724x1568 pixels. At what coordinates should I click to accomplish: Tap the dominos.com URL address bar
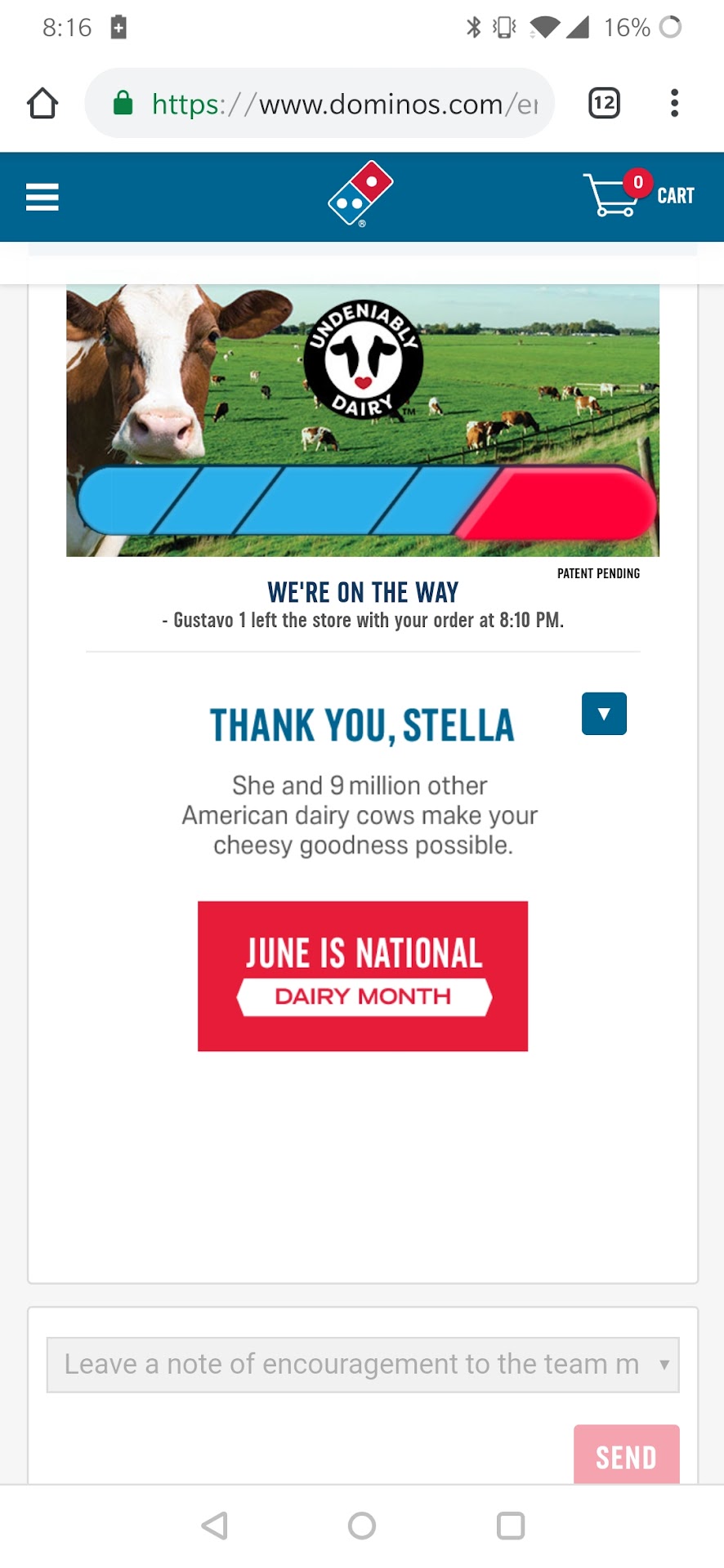coord(327,104)
